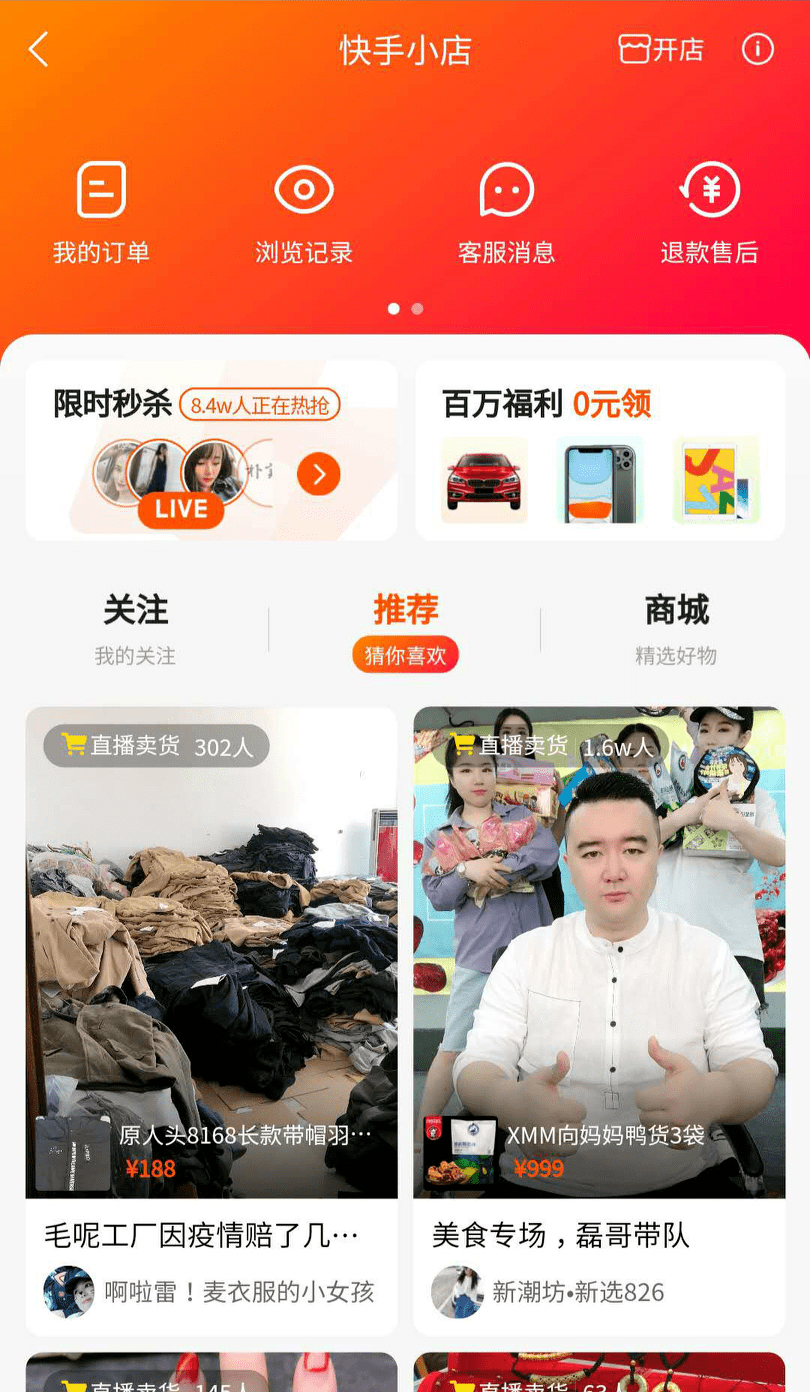The width and height of the screenshot is (810, 1392).
Task: Tap the orange arrow in 限时秒杀
Action: [x=319, y=474]
